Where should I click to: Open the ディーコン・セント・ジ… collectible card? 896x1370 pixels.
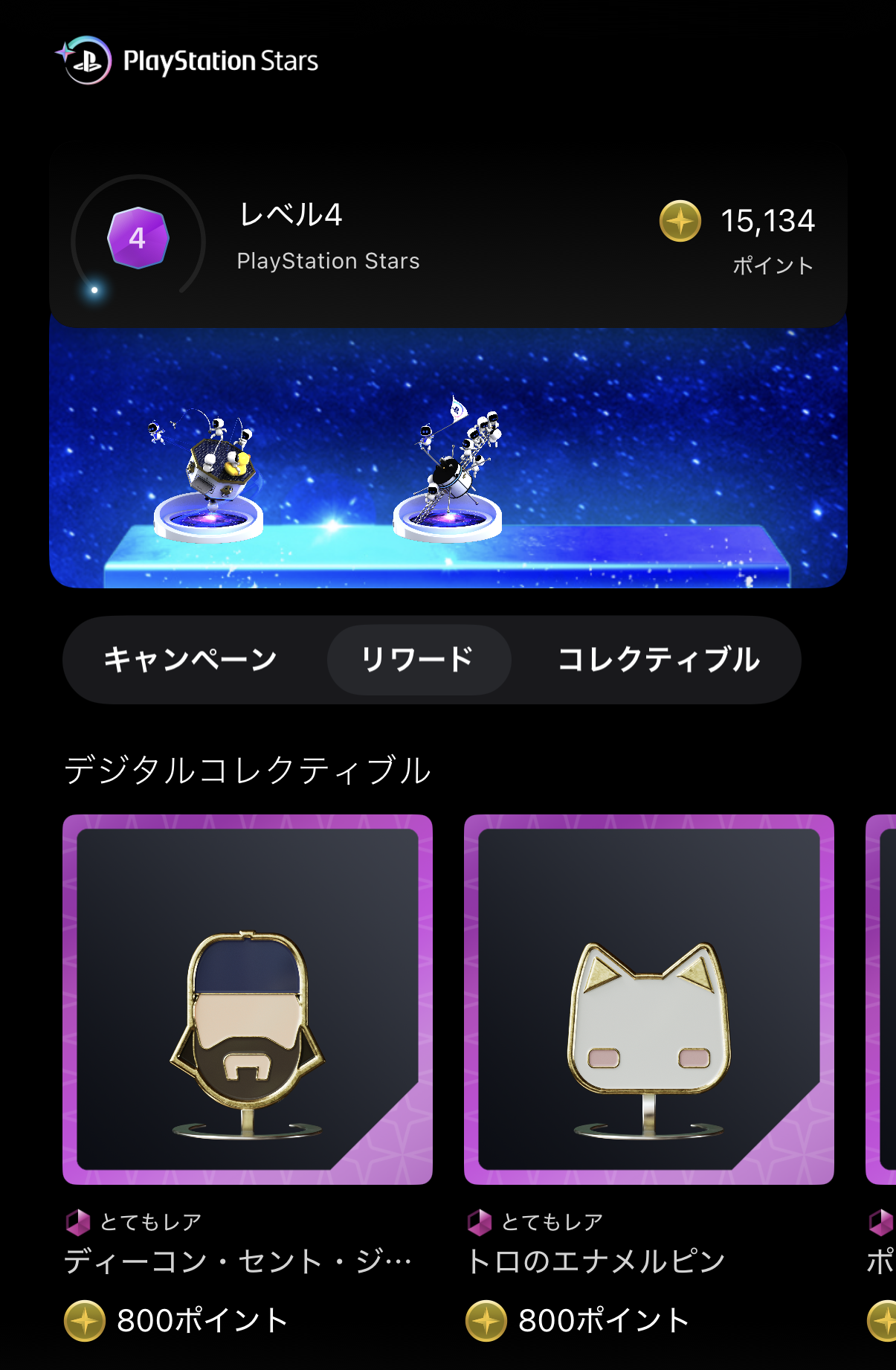[x=248, y=999]
